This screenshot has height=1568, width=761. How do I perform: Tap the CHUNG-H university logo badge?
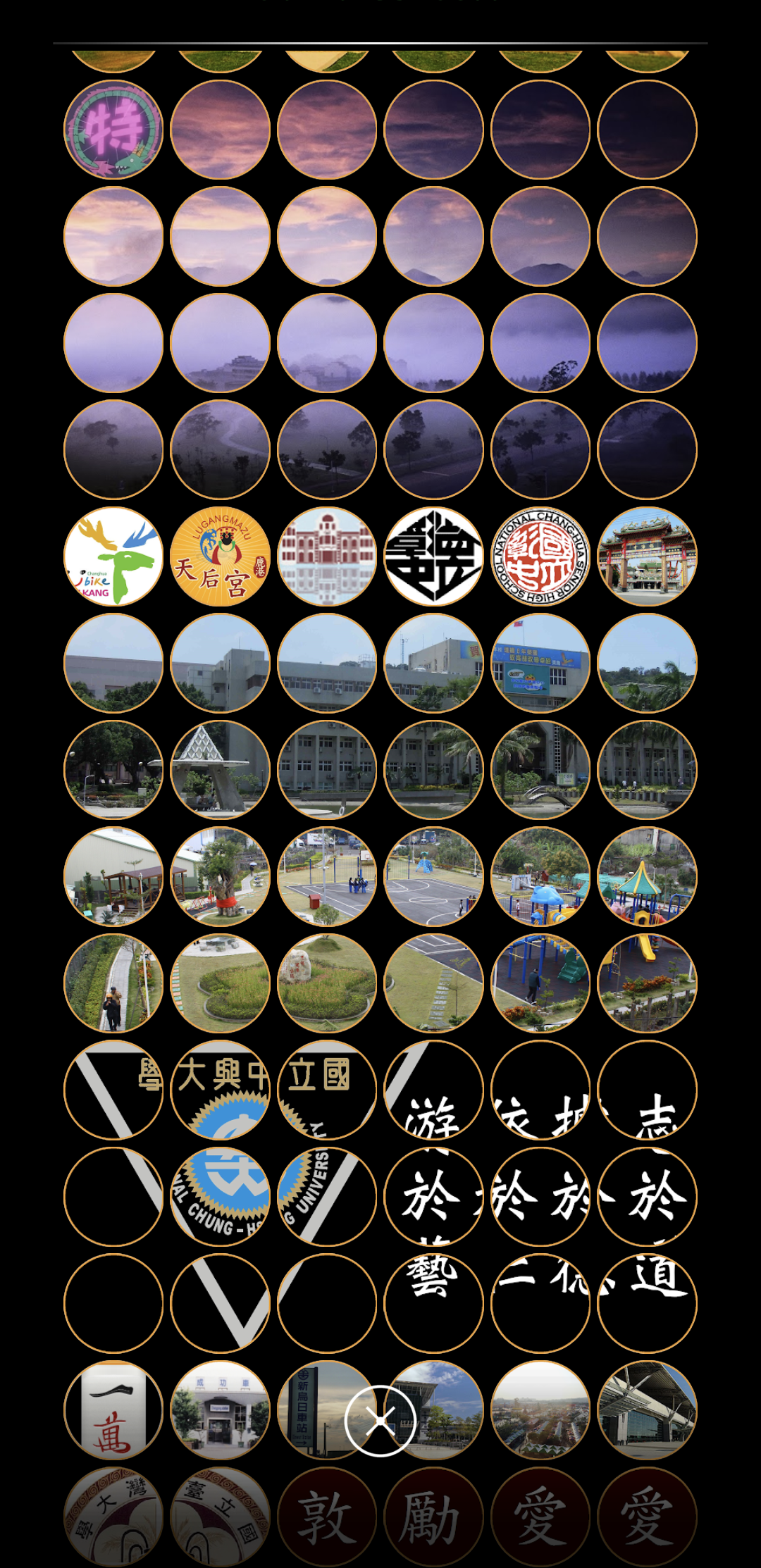point(220,1197)
